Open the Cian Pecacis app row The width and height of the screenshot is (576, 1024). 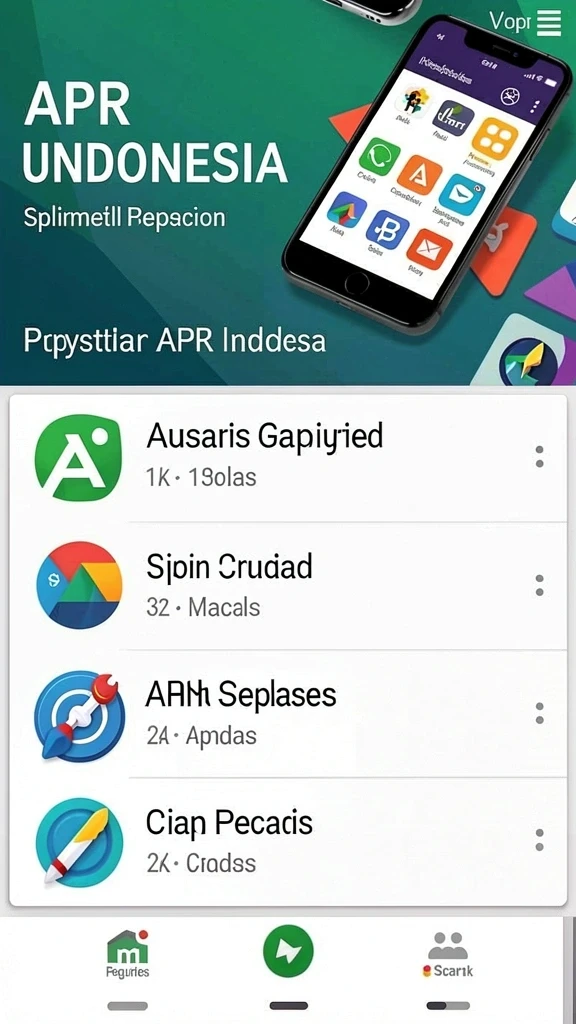pyautogui.click(x=288, y=841)
